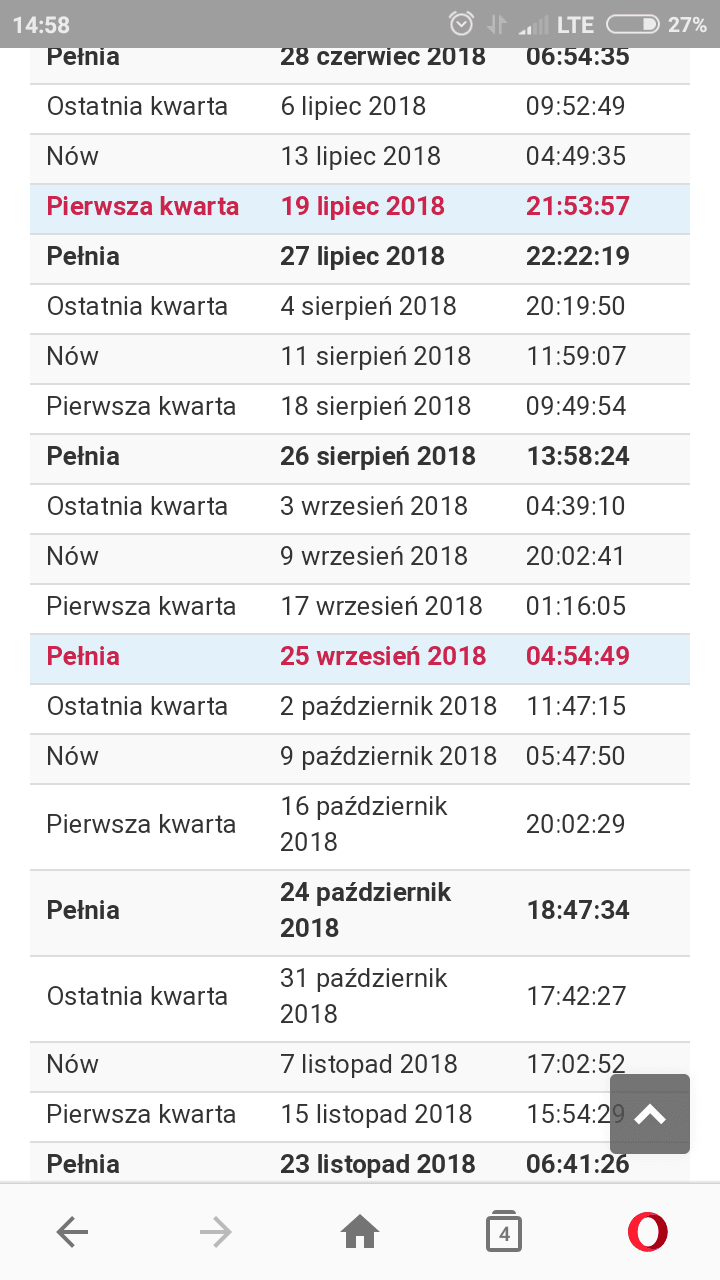This screenshot has height=1280, width=720.
Task: Go forward to the next page
Action: [216, 1232]
